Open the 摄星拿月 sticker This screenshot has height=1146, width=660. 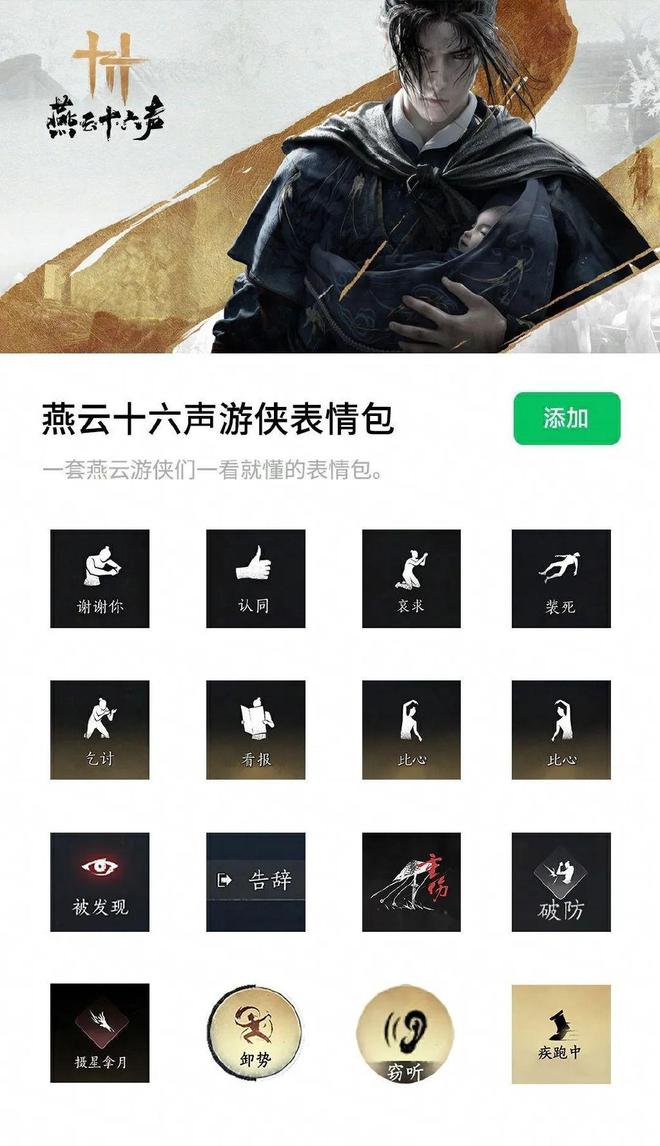pos(100,1033)
